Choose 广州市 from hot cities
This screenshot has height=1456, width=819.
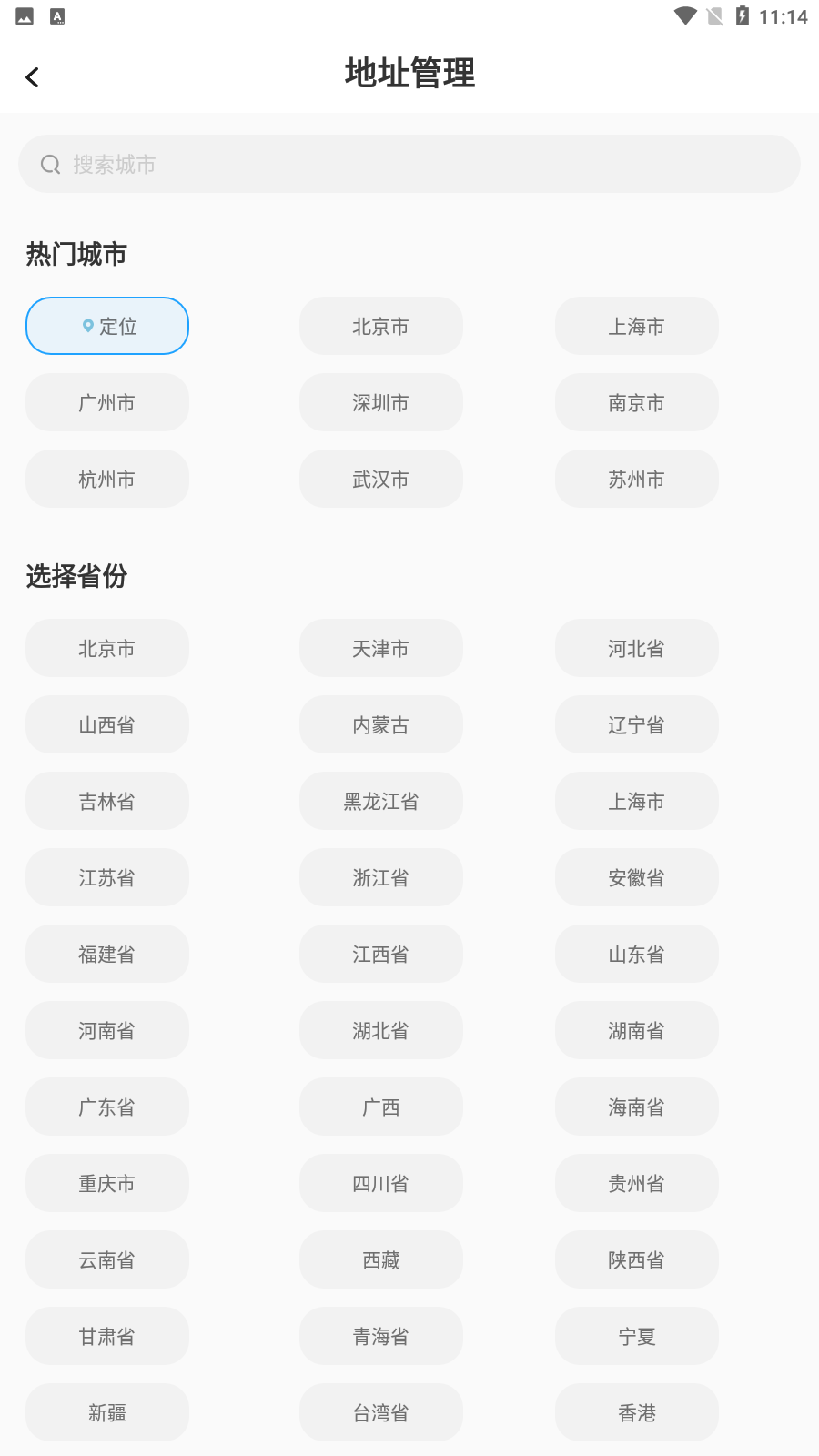tap(107, 402)
